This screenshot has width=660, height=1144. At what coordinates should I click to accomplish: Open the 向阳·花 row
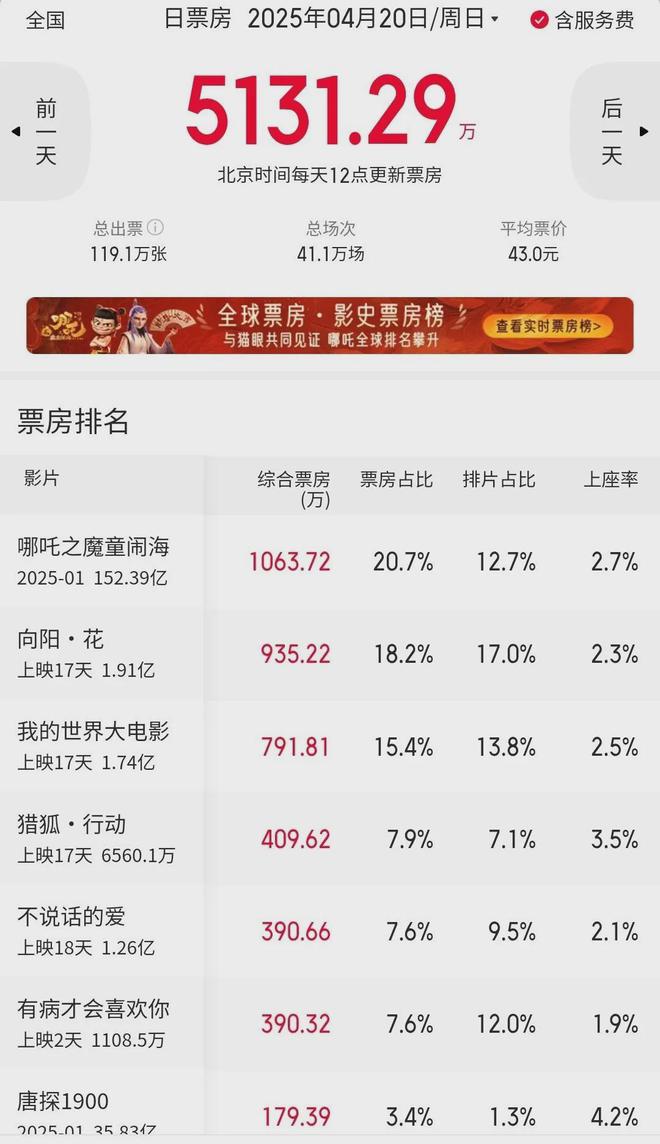[x=330, y=654]
